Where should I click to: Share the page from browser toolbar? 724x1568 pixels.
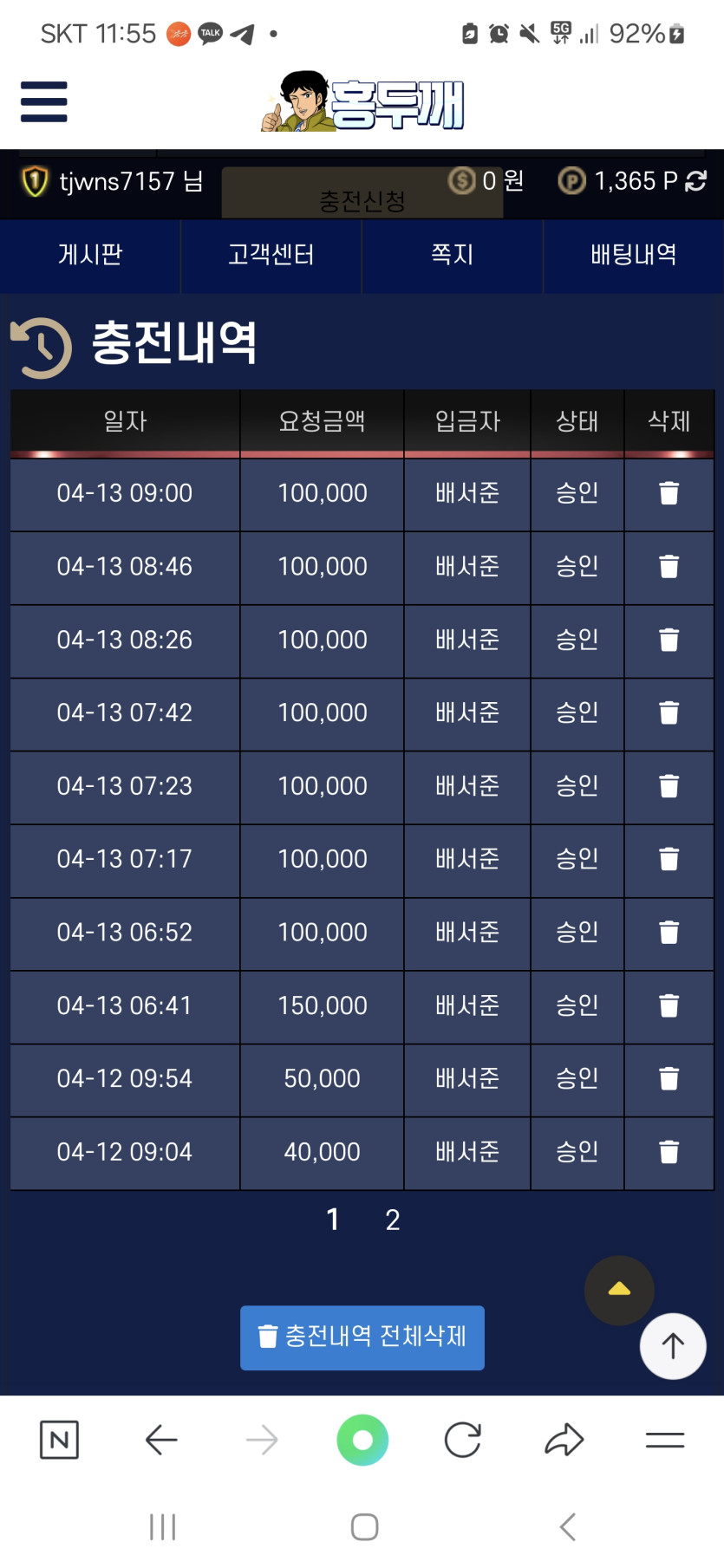coord(564,1441)
